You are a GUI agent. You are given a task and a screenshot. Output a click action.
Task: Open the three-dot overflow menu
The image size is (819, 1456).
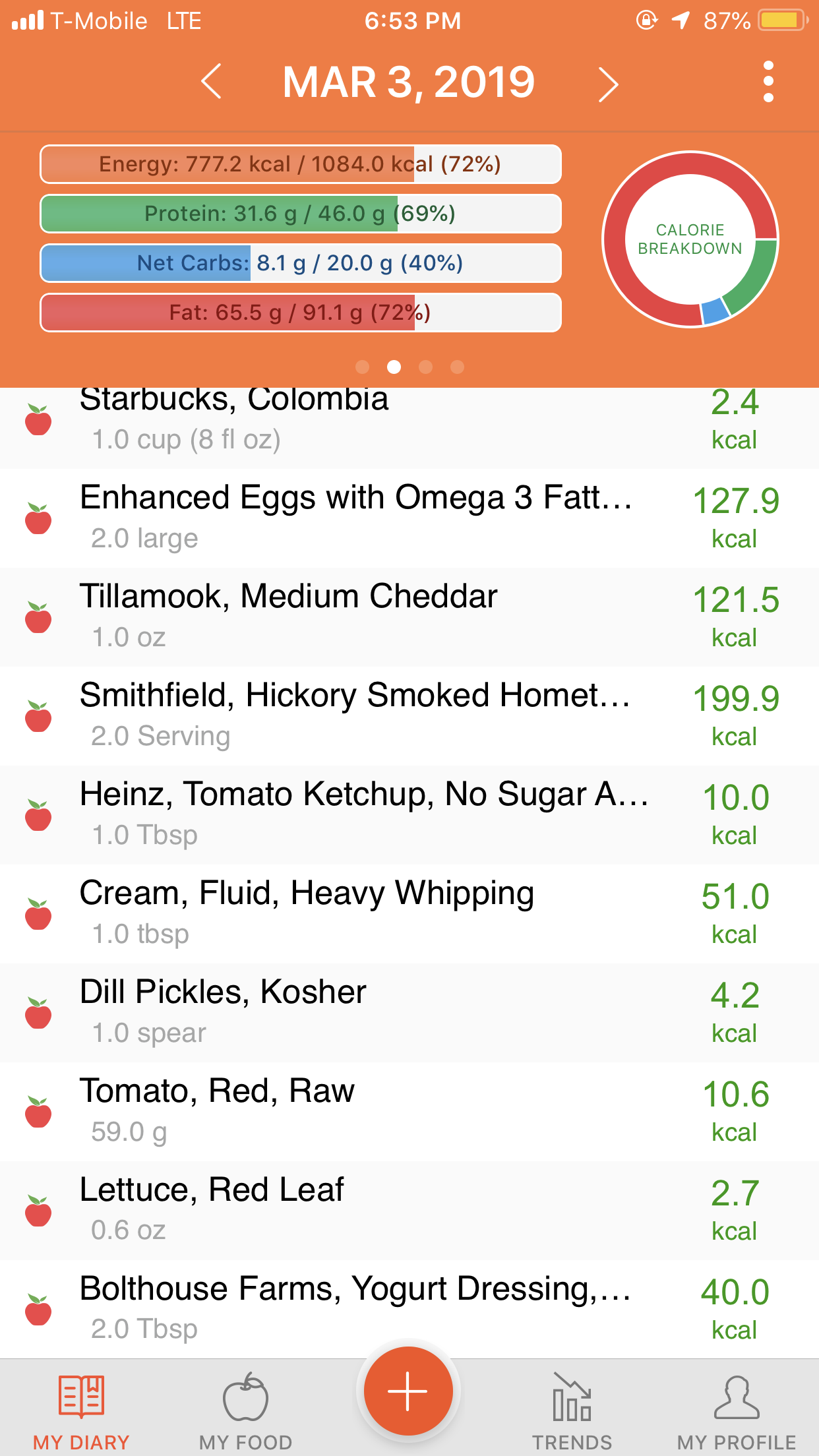pyautogui.click(x=768, y=82)
